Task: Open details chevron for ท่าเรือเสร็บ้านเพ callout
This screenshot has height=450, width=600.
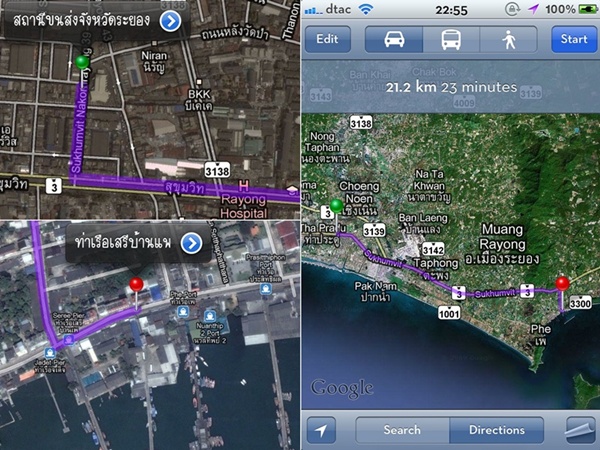Action: click(192, 242)
